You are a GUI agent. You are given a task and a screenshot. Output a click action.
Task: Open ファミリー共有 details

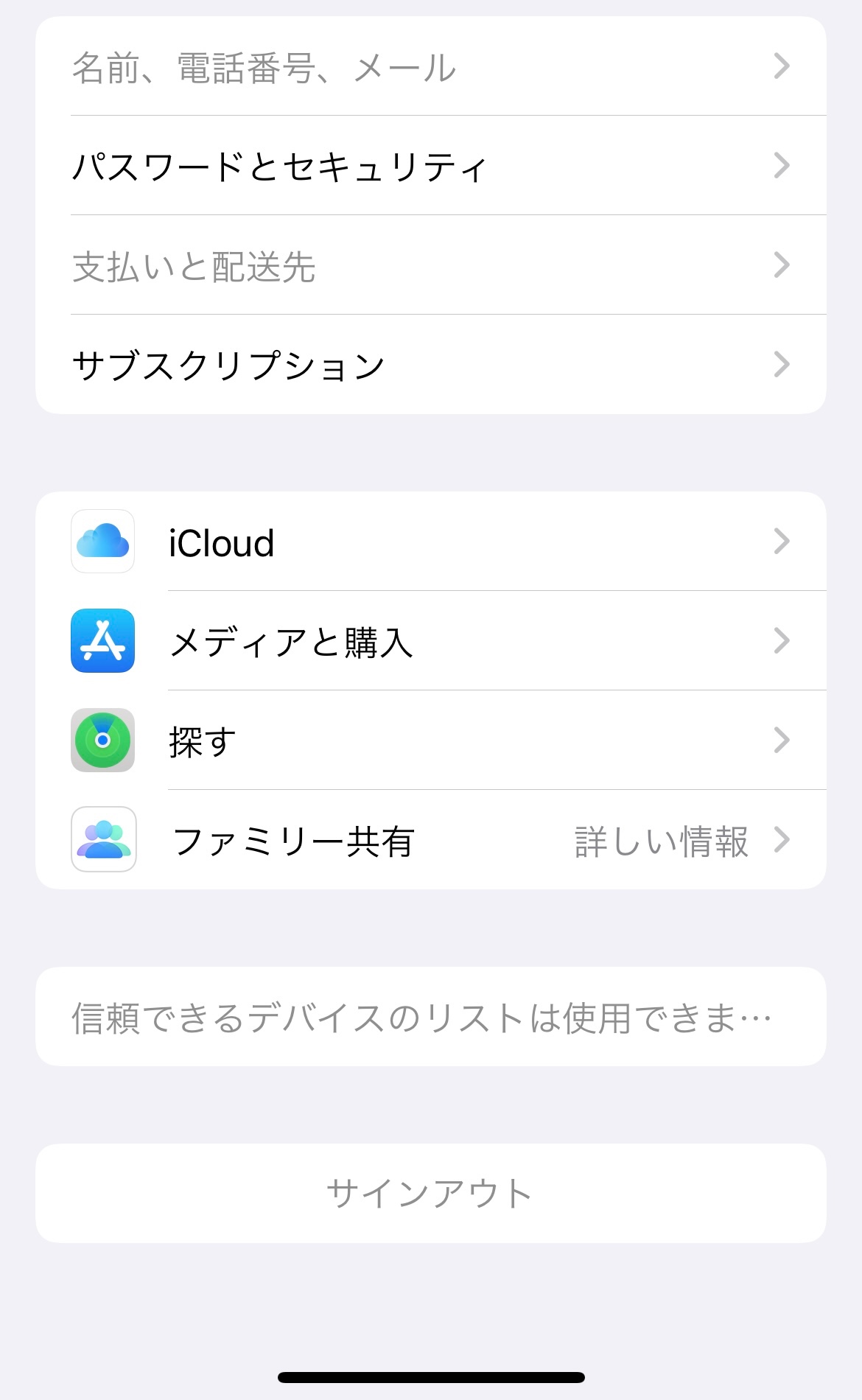[430, 840]
